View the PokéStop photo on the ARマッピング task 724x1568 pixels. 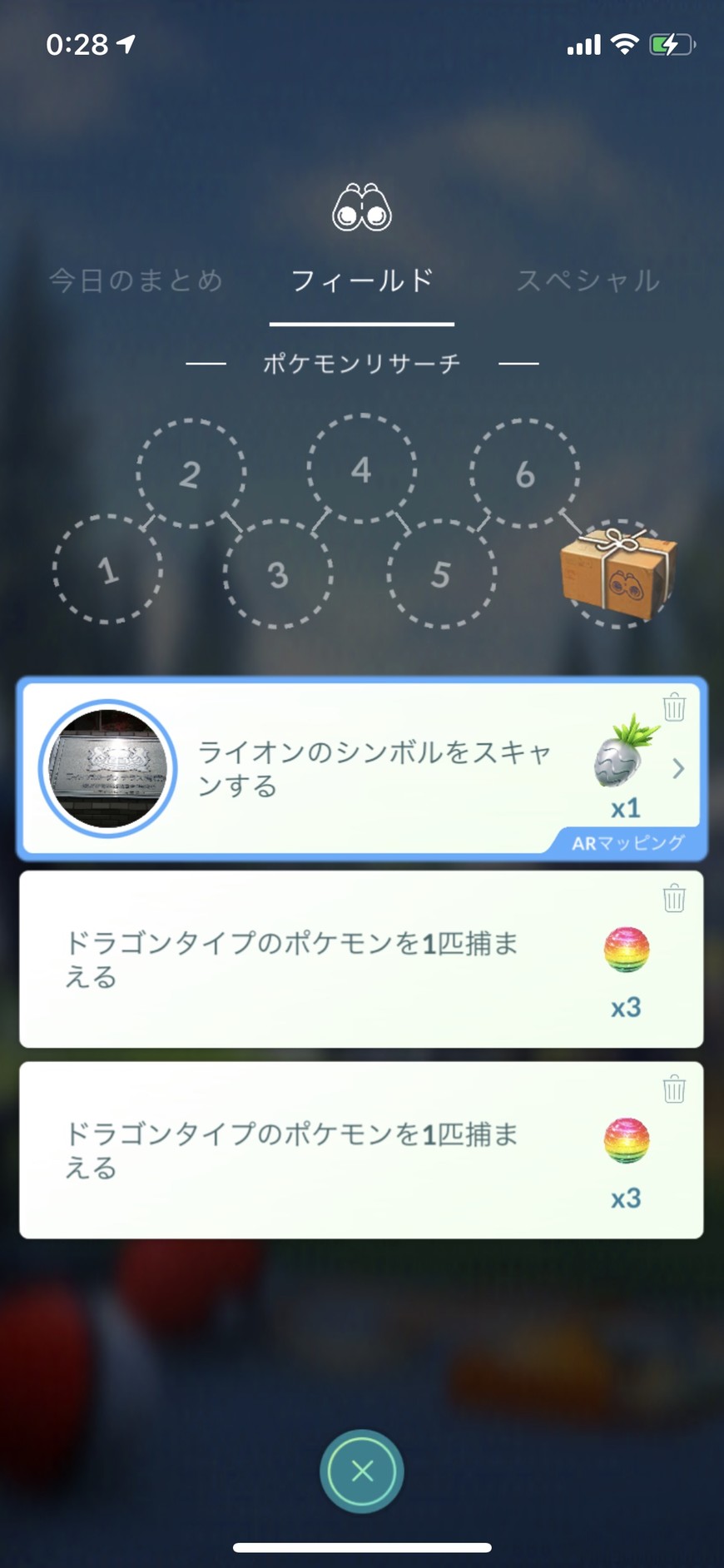tap(108, 768)
